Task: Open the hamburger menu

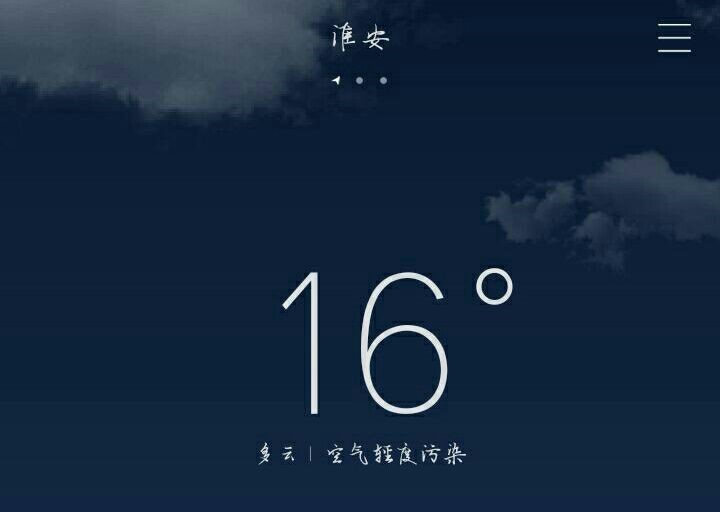Action: (674, 37)
